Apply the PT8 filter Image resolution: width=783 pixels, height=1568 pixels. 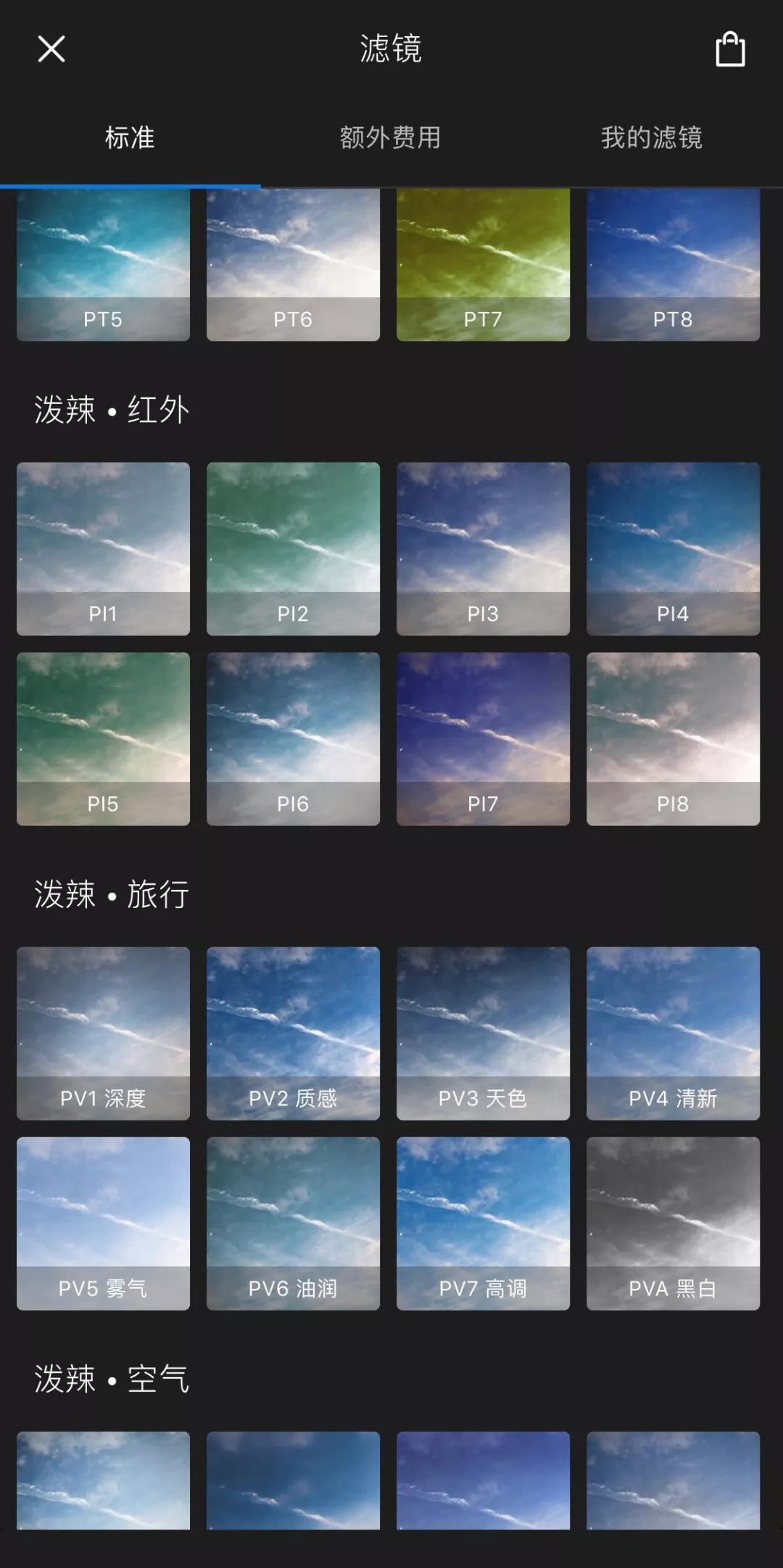tap(673, 265)
